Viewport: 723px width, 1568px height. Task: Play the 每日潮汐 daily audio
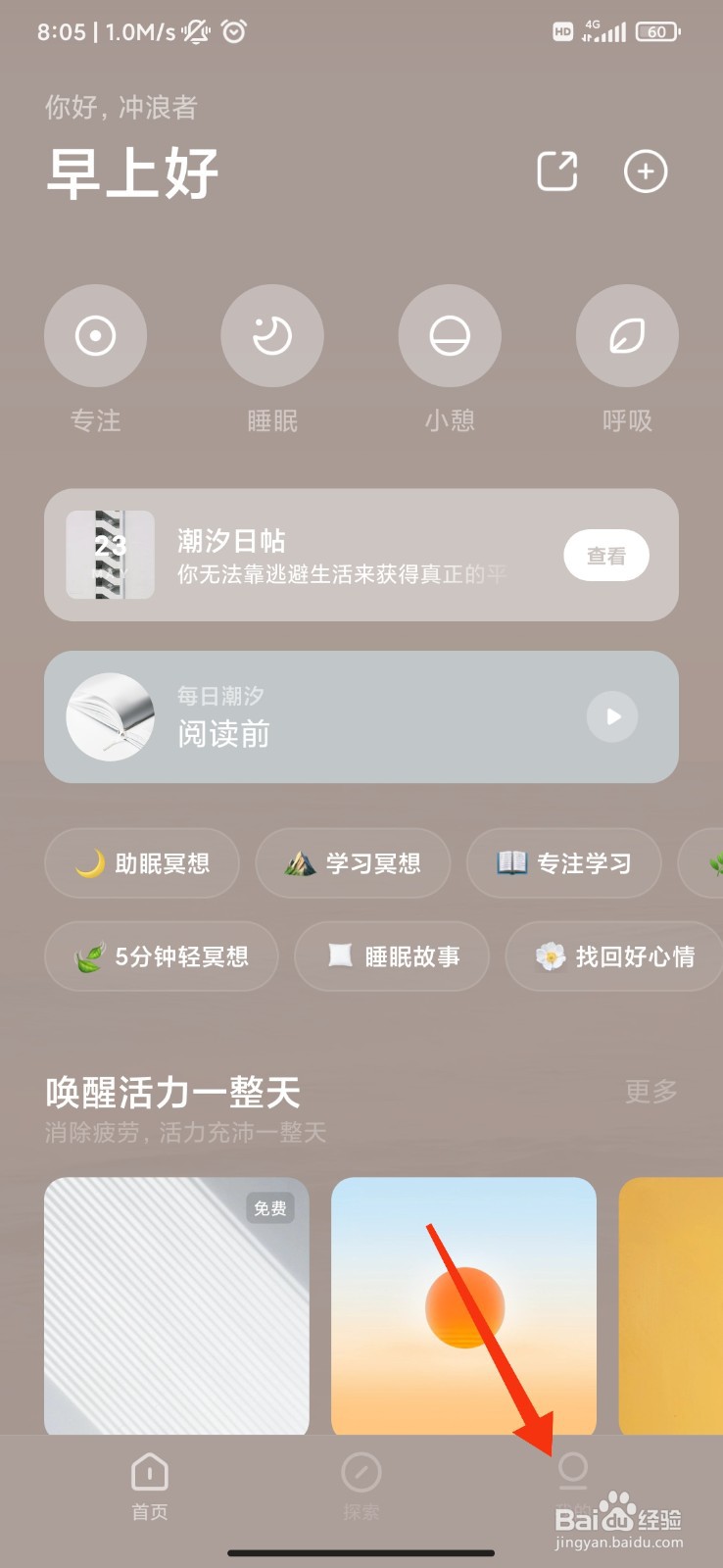611,716
